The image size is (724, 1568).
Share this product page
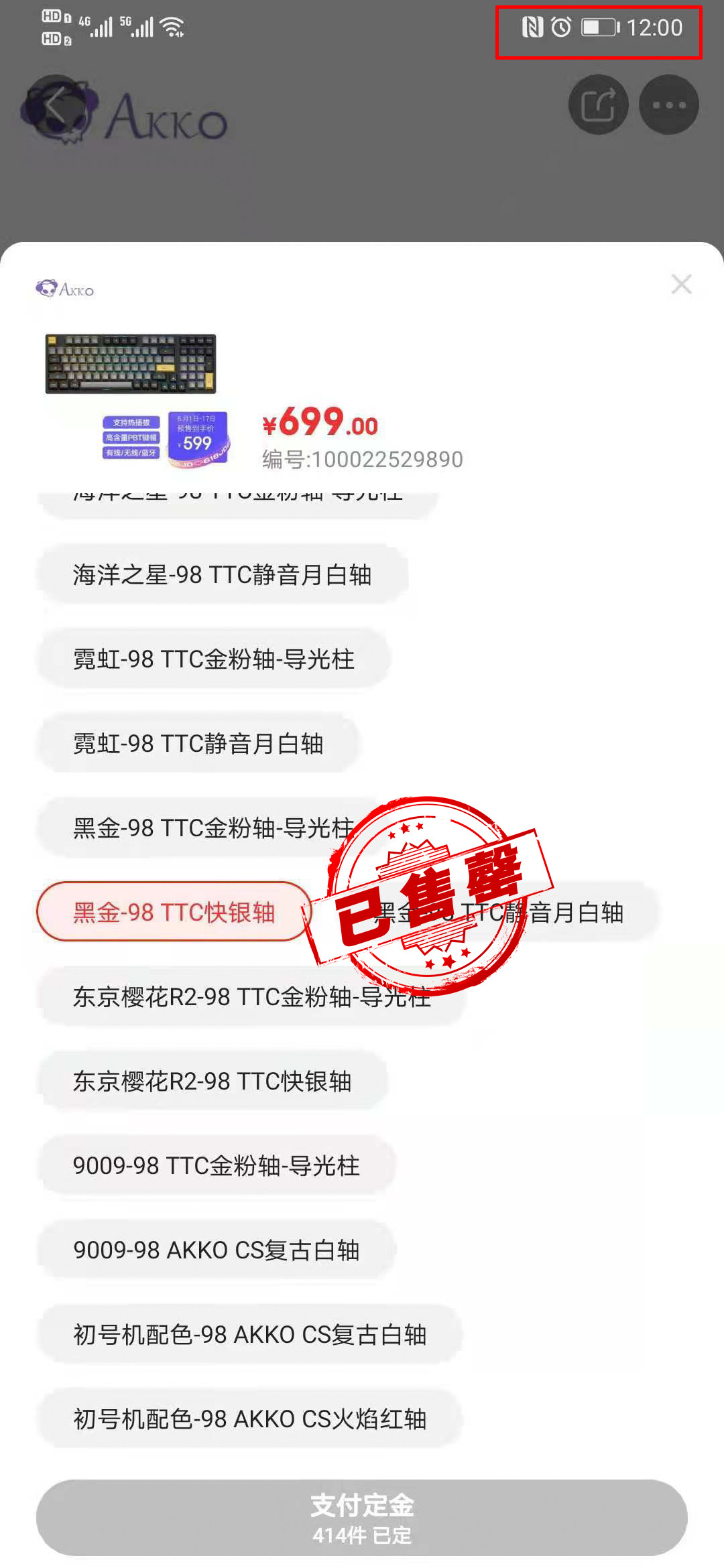tap(598, 105)
